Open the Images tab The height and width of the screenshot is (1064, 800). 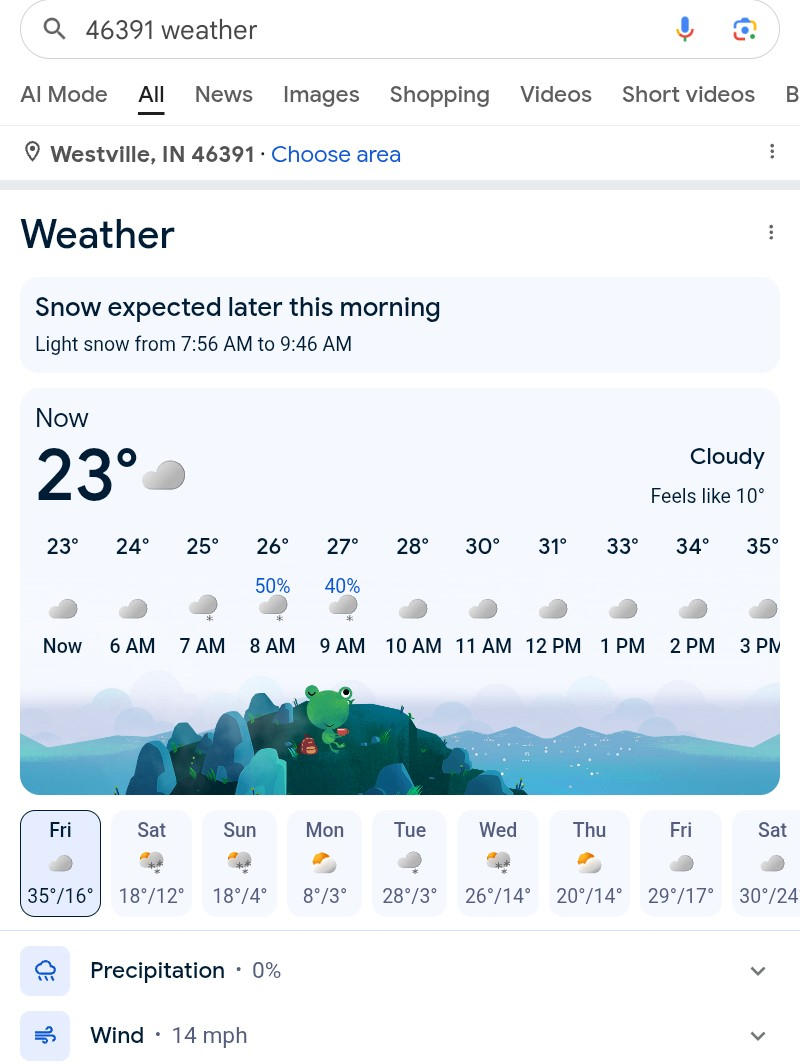[x=321, y=95]
